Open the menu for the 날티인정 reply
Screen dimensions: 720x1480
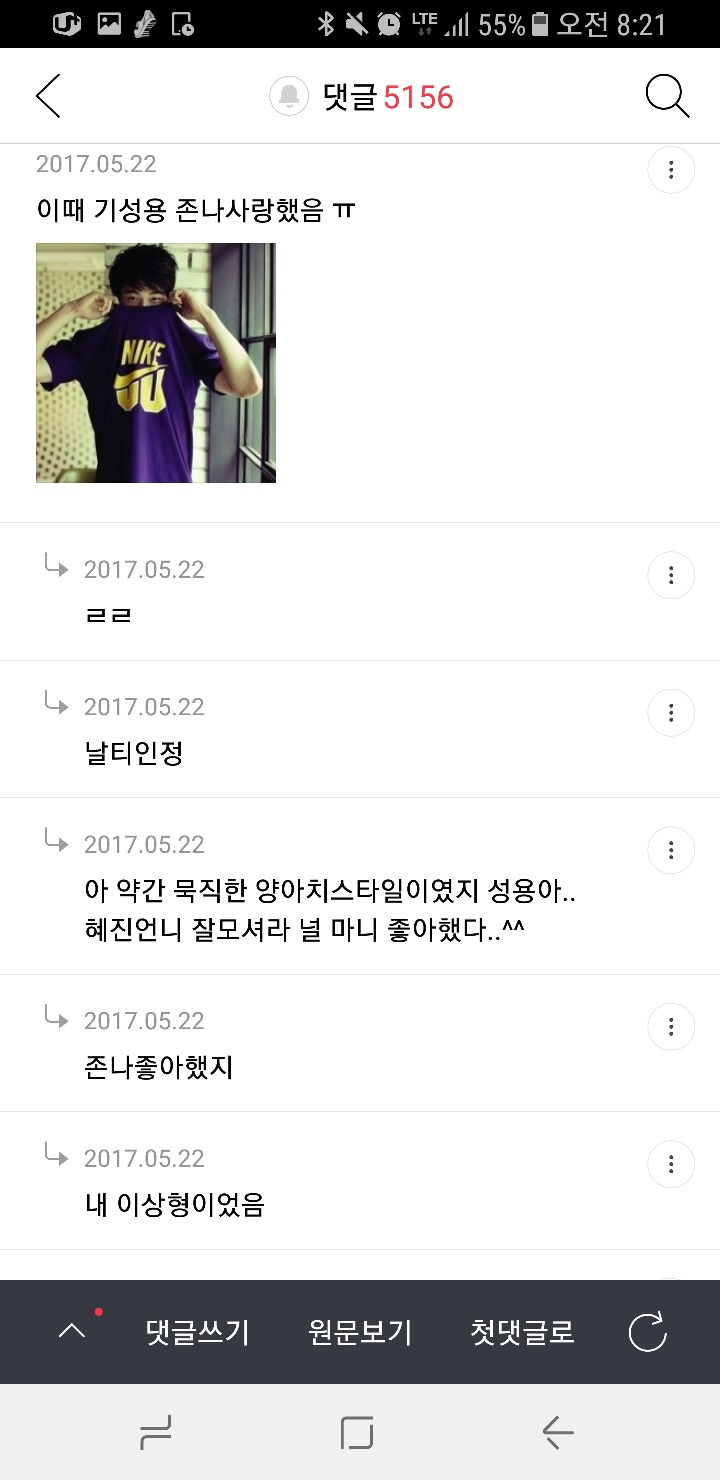671,713
